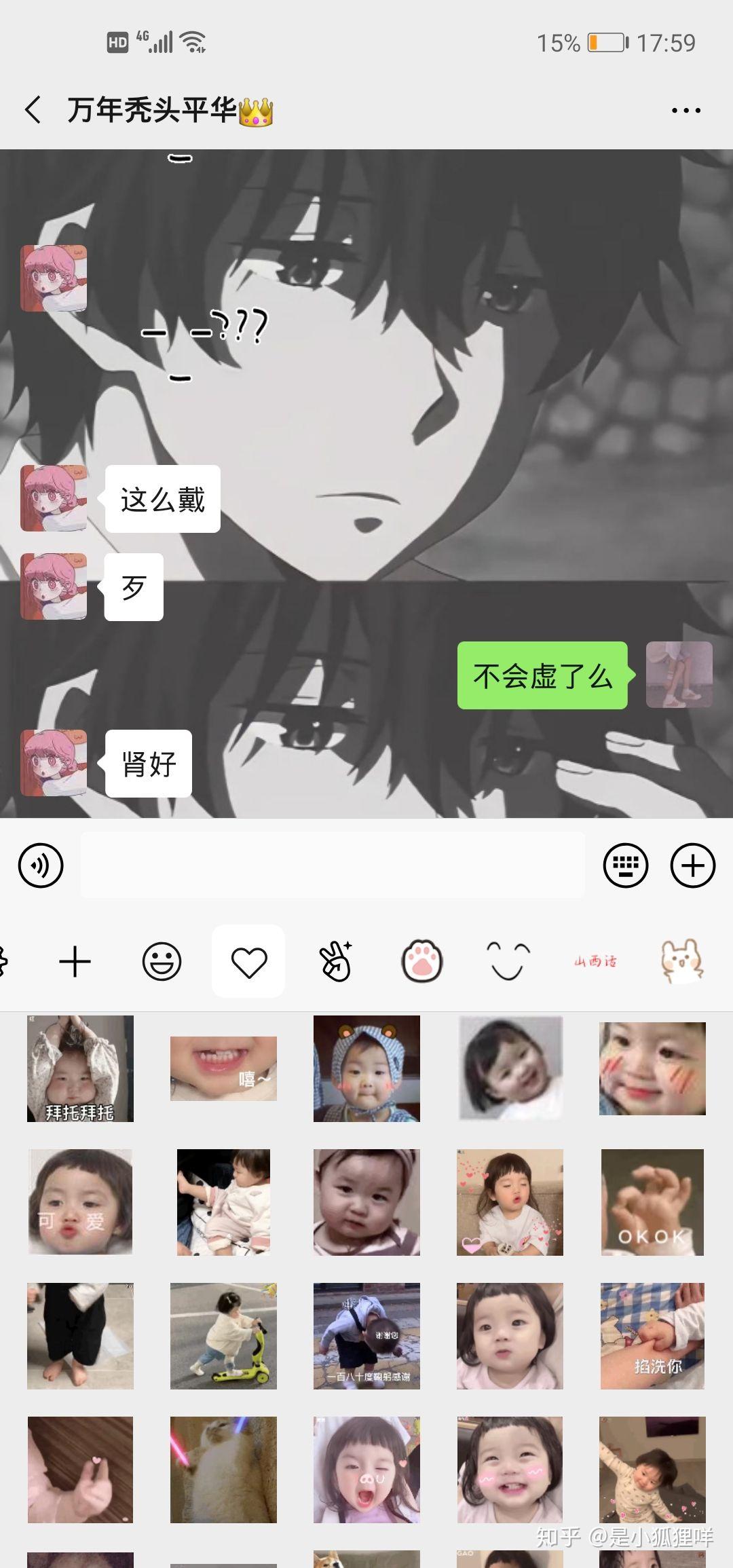Select the favorites heart sticker tab
This screenshot has width=733, height=1568.
249,962
